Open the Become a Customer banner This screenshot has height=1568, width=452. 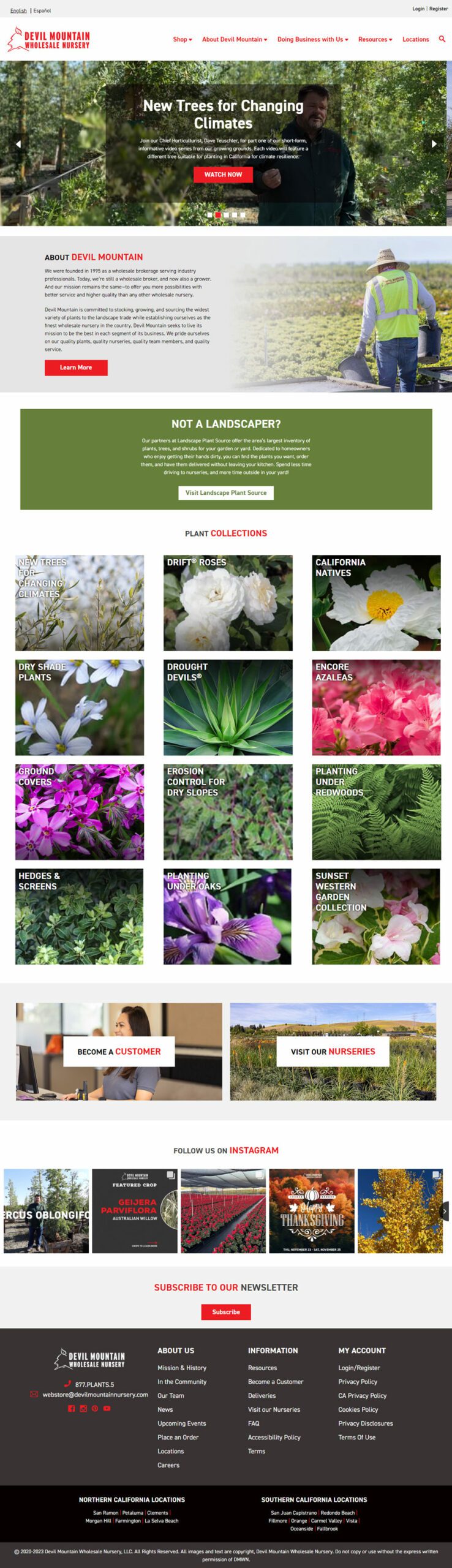pos(119,1051)
